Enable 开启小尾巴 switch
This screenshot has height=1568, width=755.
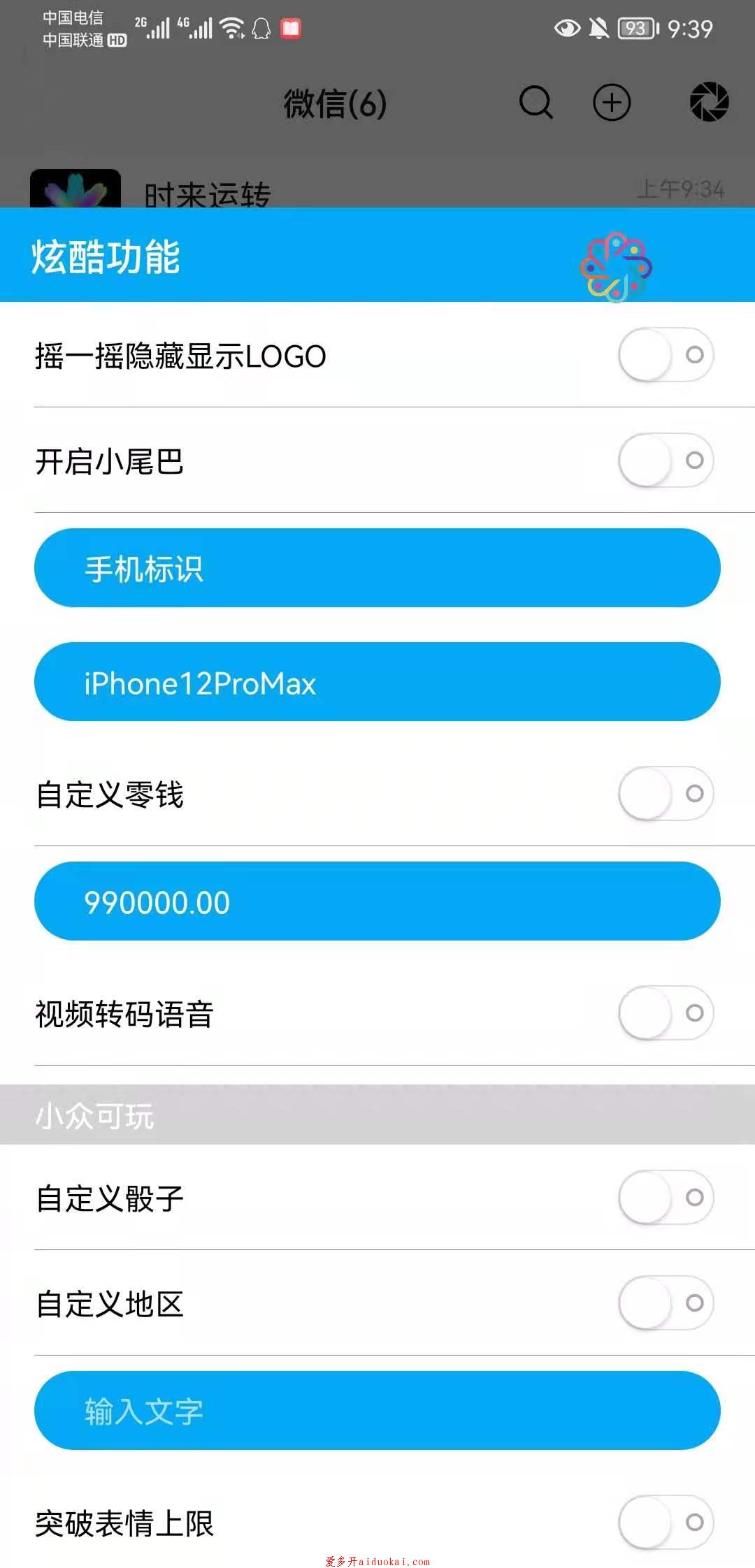[x=666, y=460]
